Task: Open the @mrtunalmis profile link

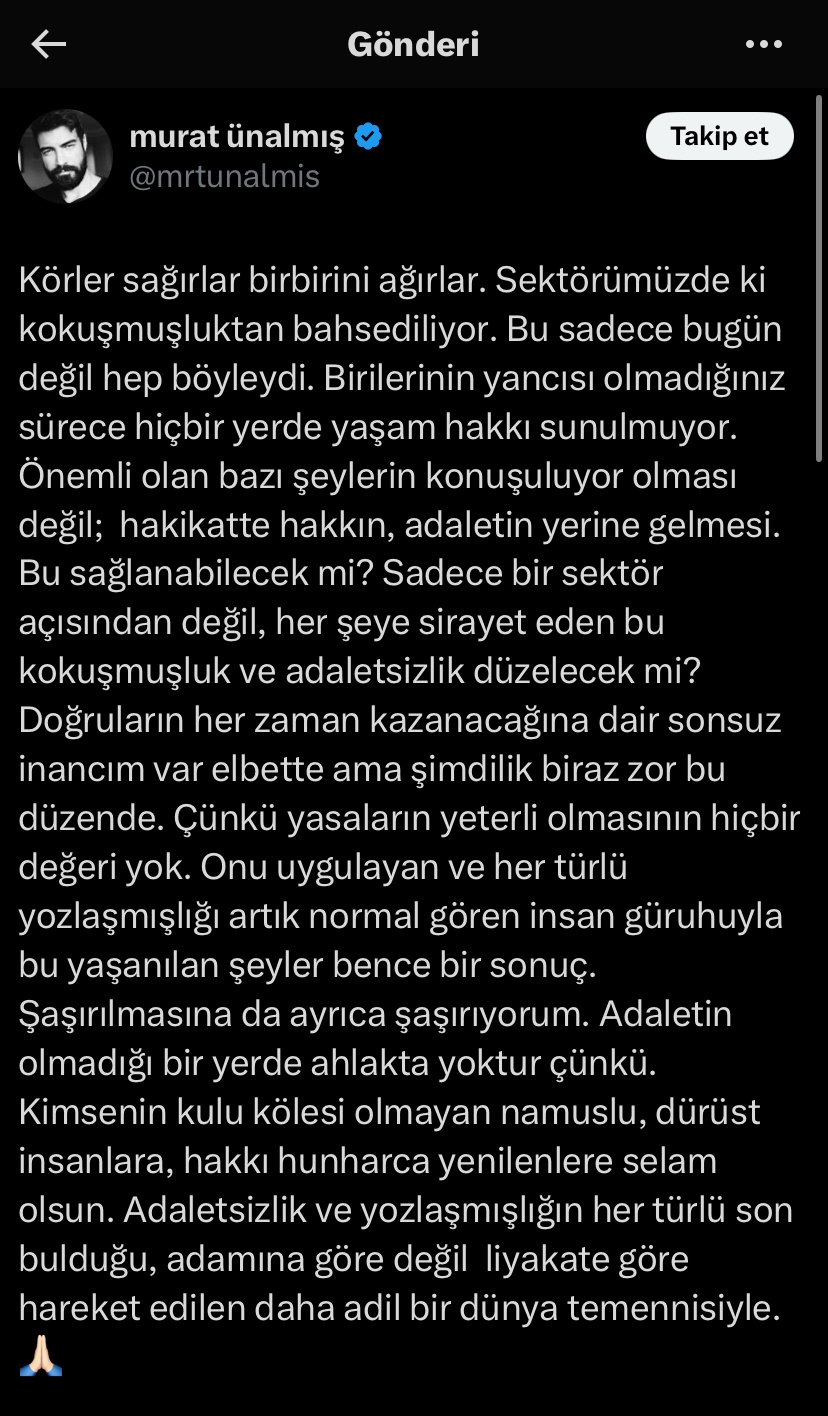Action: 225,177
